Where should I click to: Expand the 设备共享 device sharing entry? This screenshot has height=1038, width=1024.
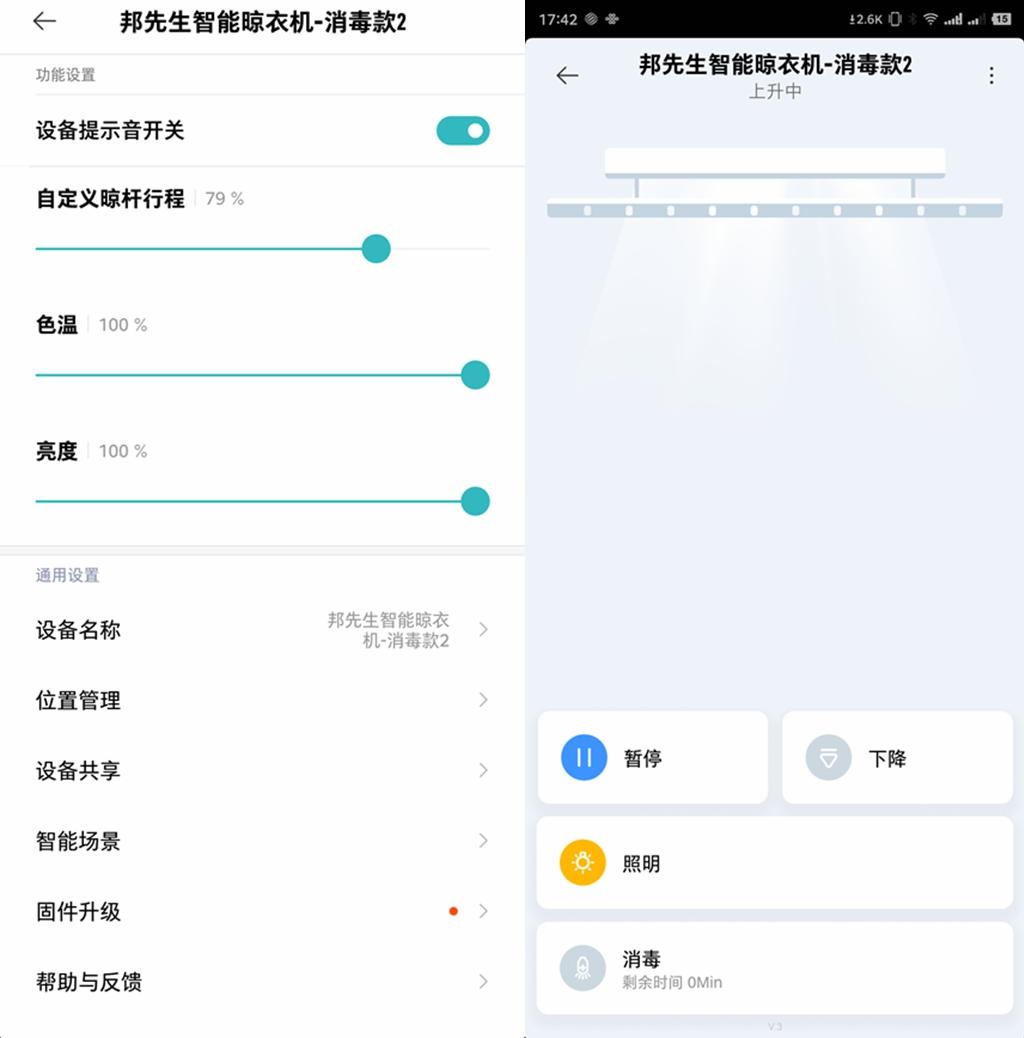point(260,771)
